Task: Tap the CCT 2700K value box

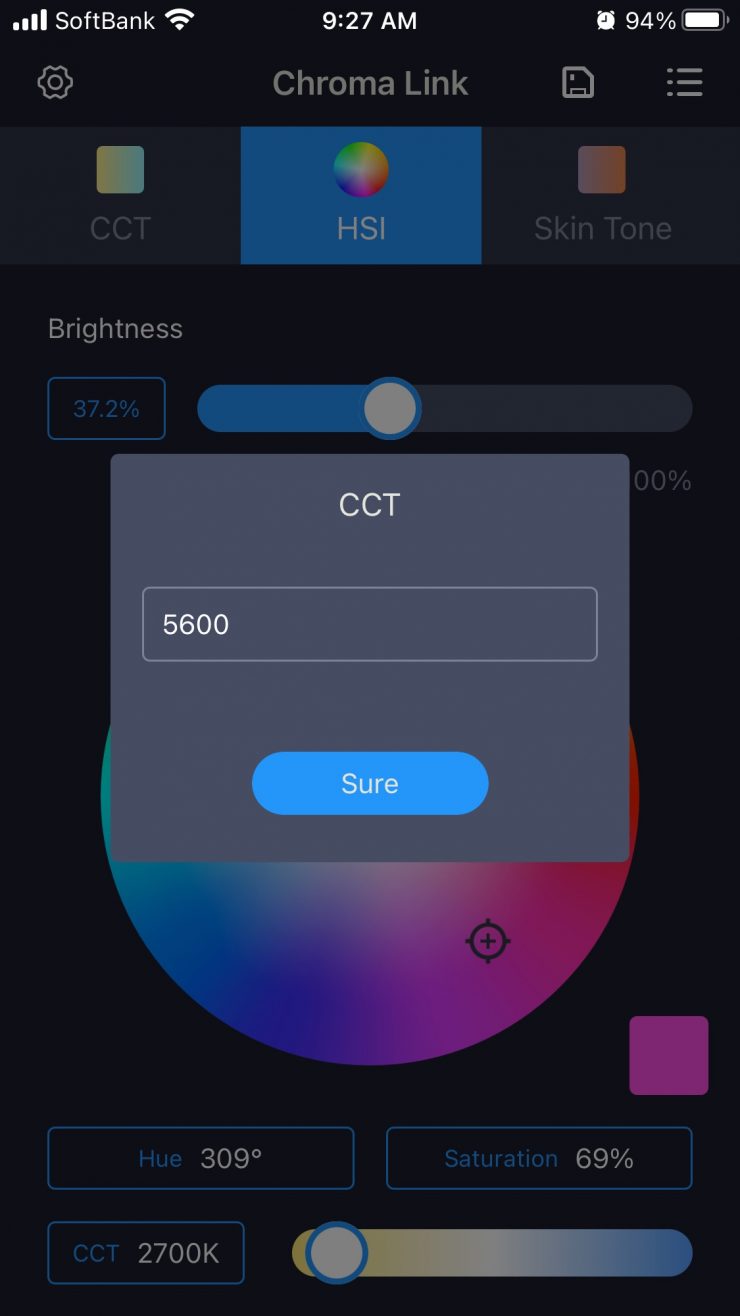Action: coord(146,1253)
